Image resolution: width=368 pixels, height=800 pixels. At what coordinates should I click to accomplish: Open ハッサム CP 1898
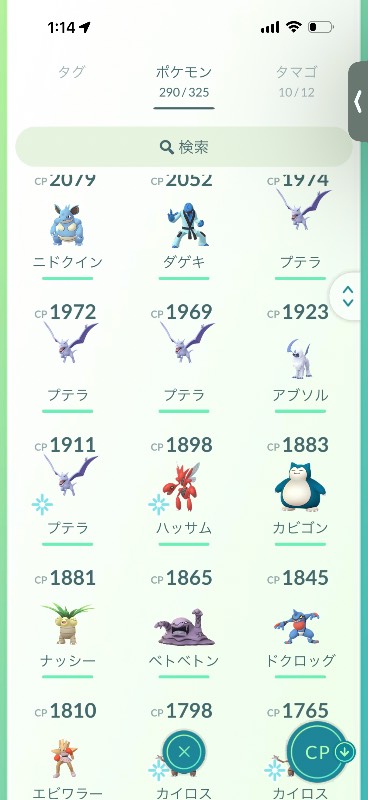coord(184,490)
